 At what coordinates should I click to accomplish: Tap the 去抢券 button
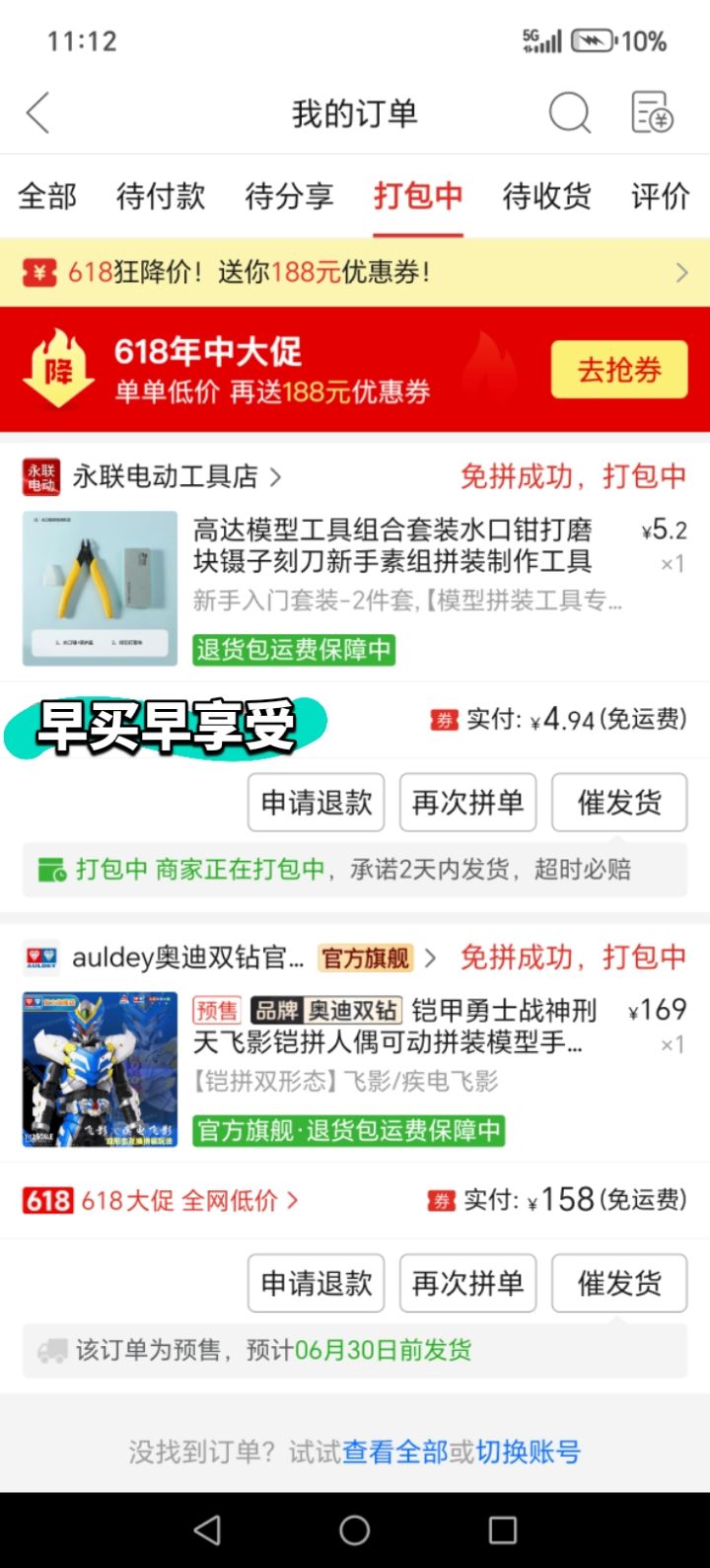619,370
